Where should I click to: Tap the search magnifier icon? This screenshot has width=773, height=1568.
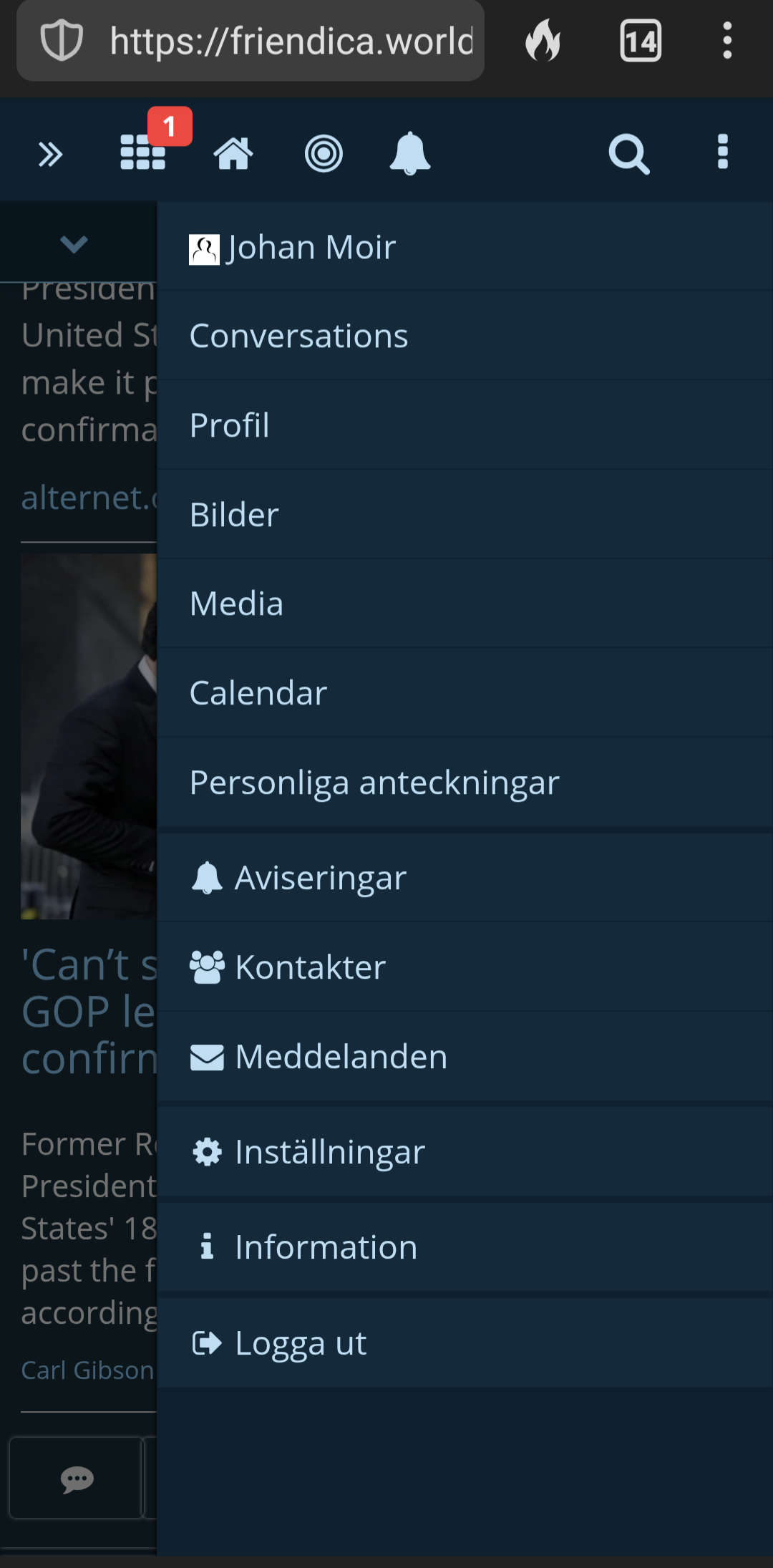(x=629, y=153)
